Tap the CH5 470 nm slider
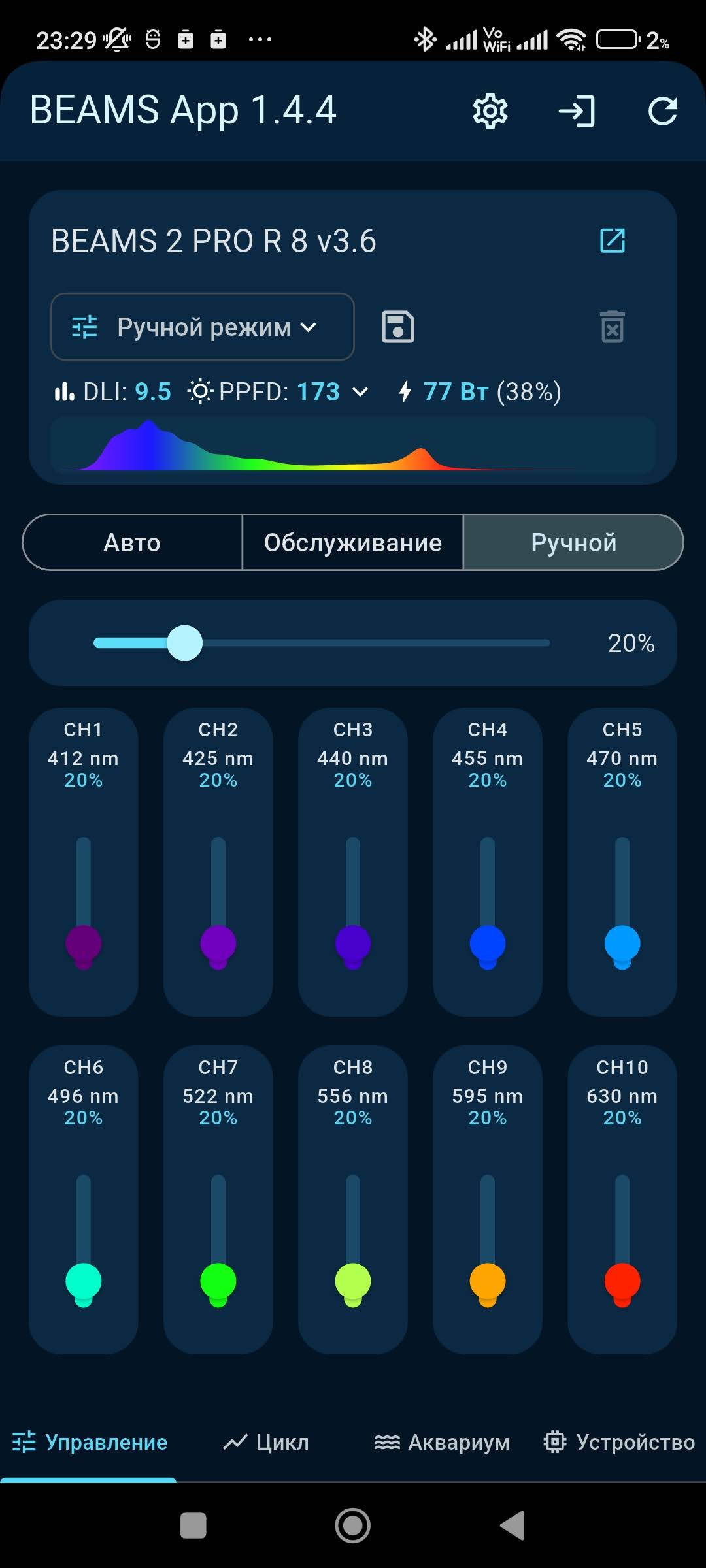Image resolution: width=706 pixels, height=1568 pixels. pos(622,902)
